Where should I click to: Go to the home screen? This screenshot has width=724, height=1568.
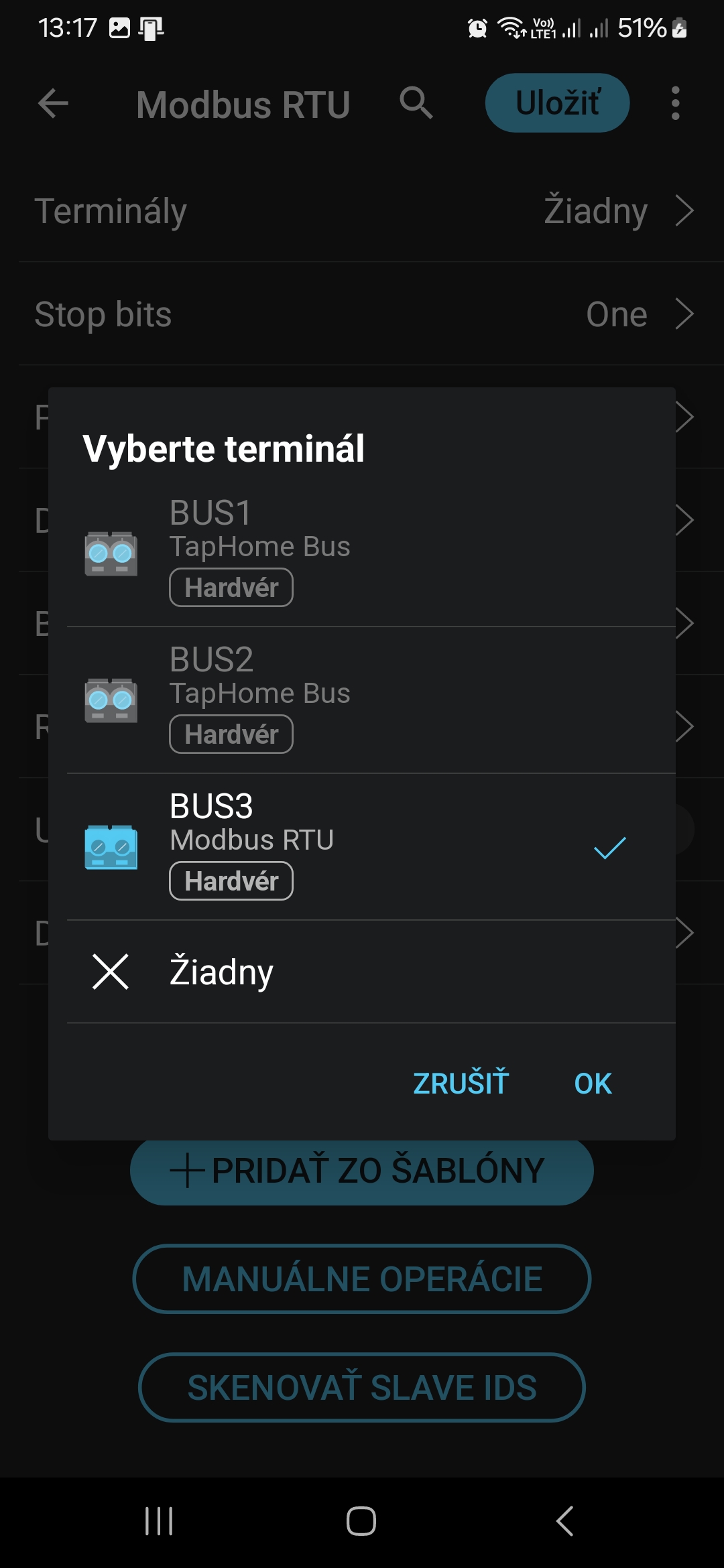pyautogui.click(x=361, y=1521)
